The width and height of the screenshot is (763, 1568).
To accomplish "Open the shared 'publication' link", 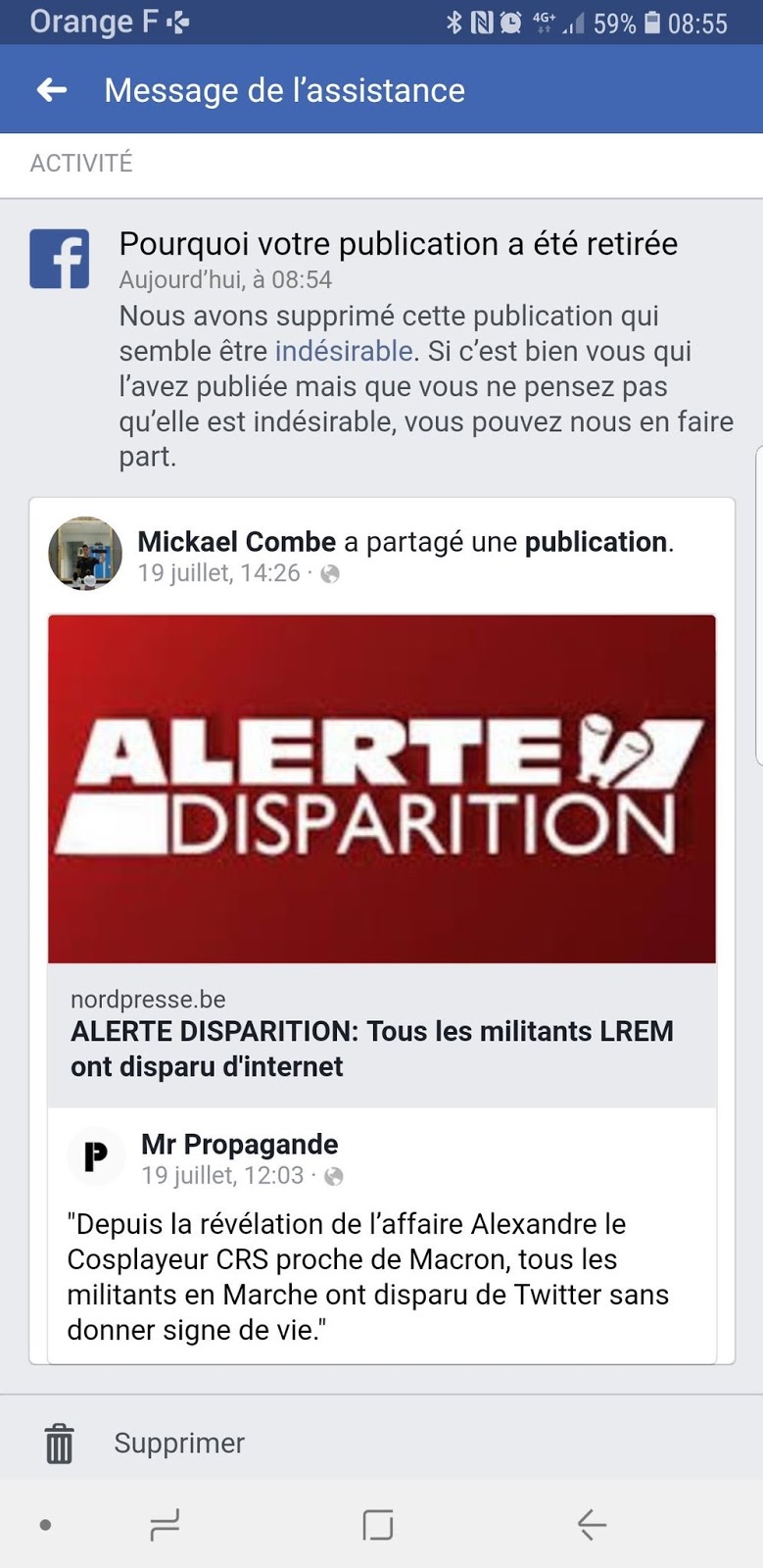I will (x=596, y=542).
